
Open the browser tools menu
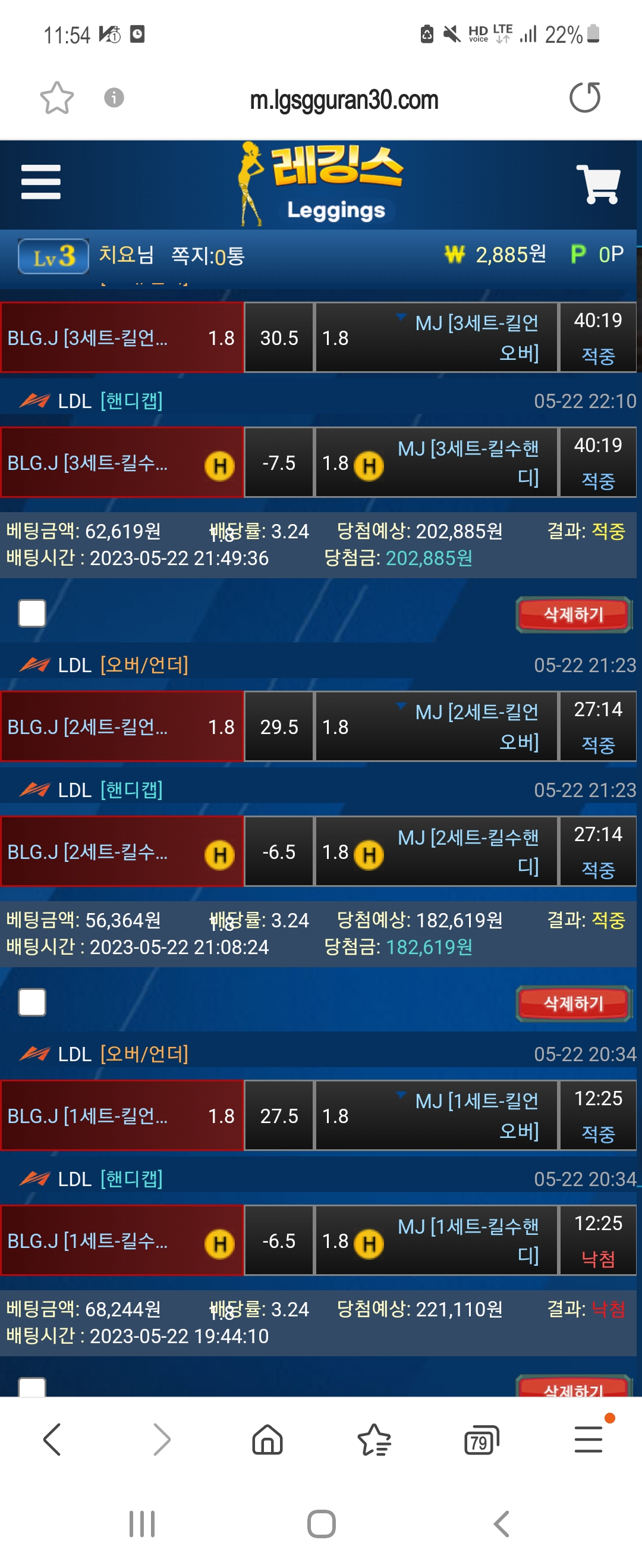pos(589,1439)
